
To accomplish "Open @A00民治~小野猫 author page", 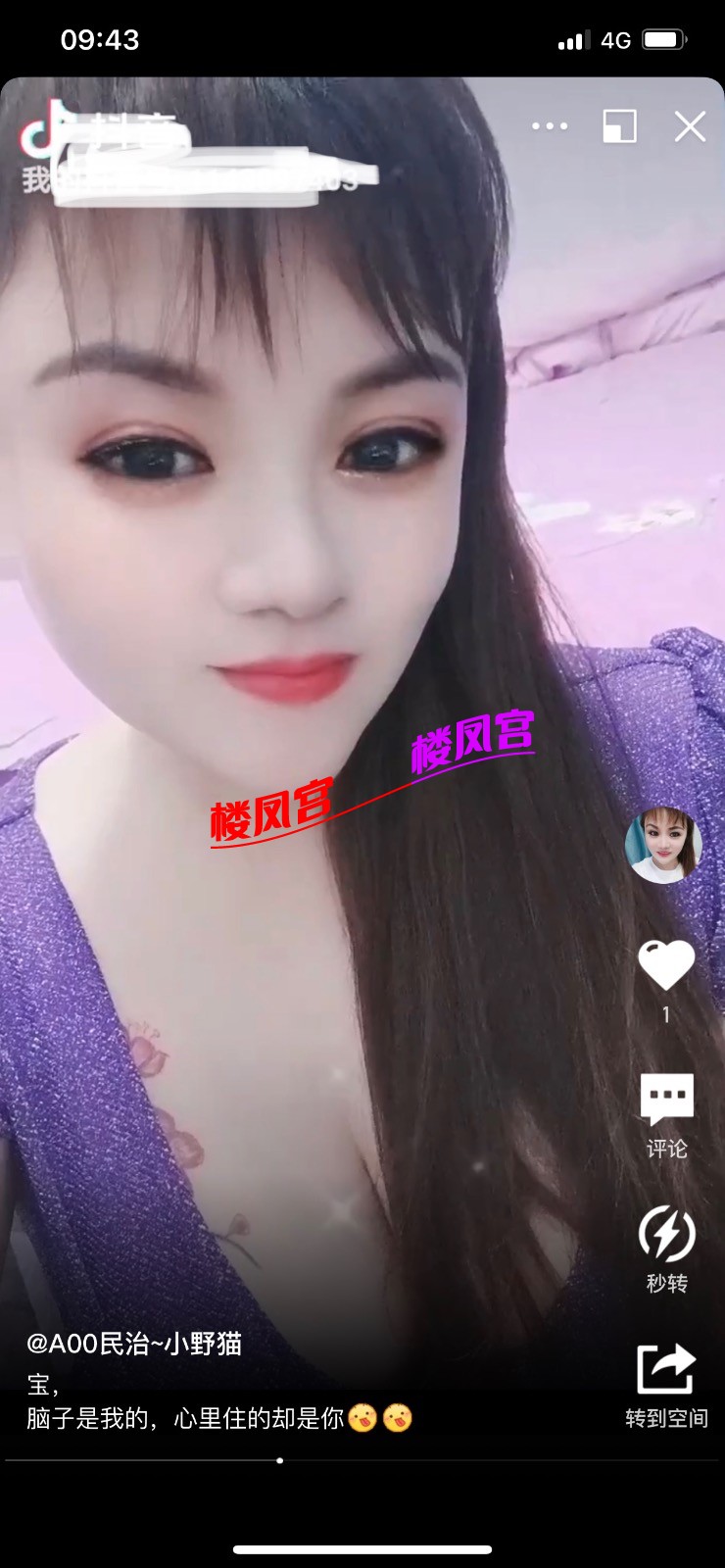I will [134, 1344].
